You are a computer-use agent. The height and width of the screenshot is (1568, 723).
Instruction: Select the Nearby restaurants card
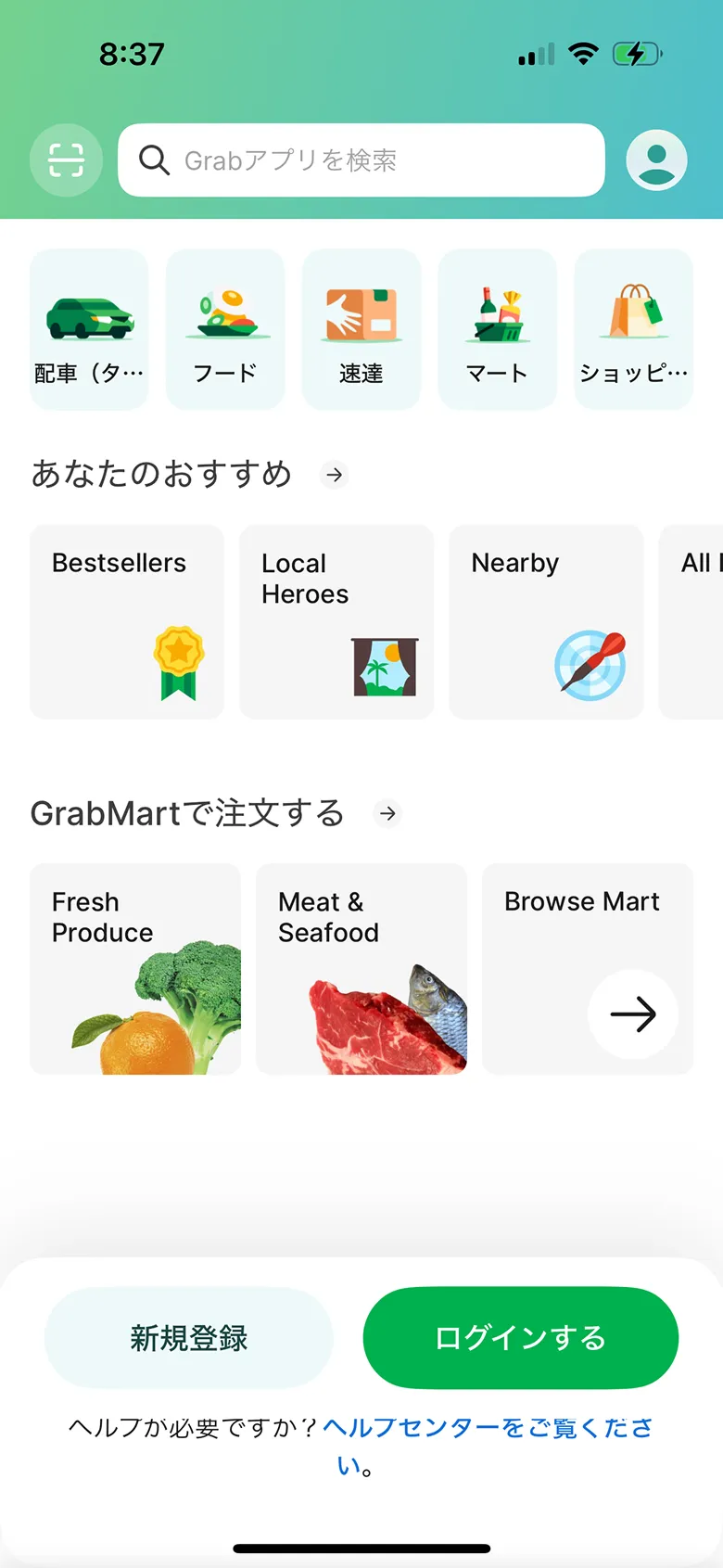545,622
